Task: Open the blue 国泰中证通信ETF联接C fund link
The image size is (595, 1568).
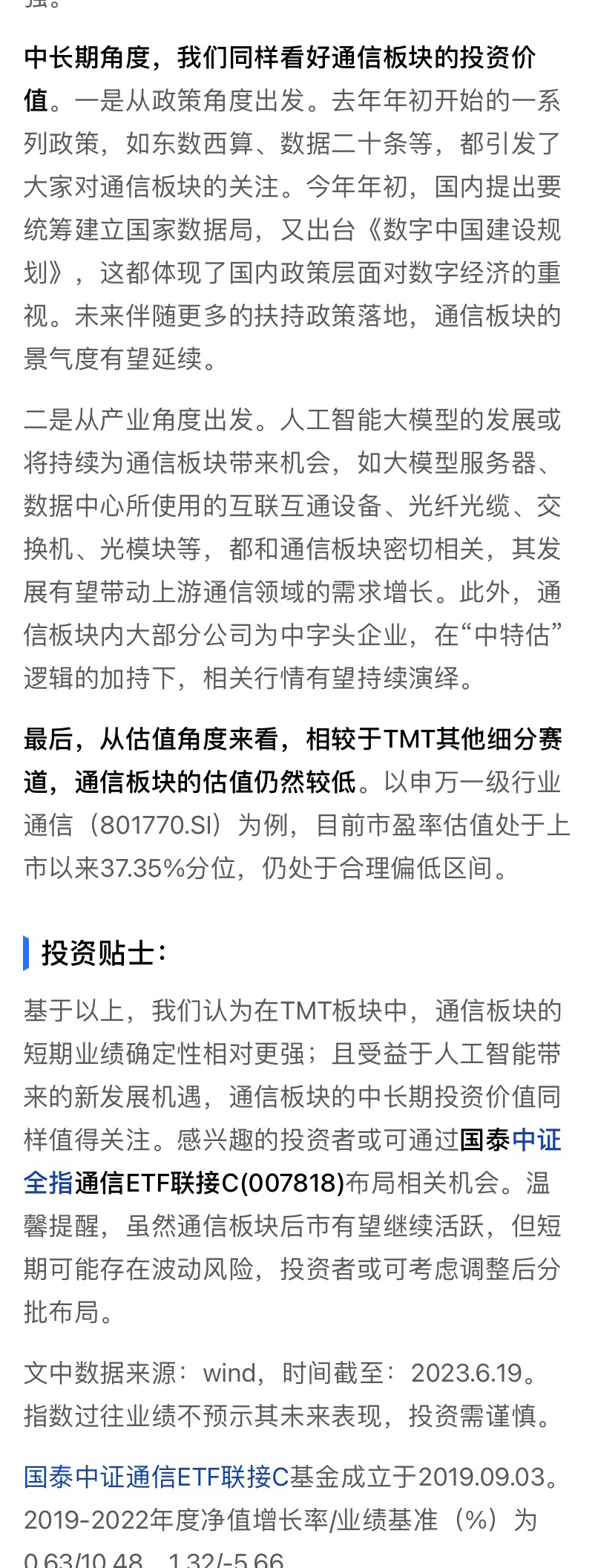Action: [156, 1477]
